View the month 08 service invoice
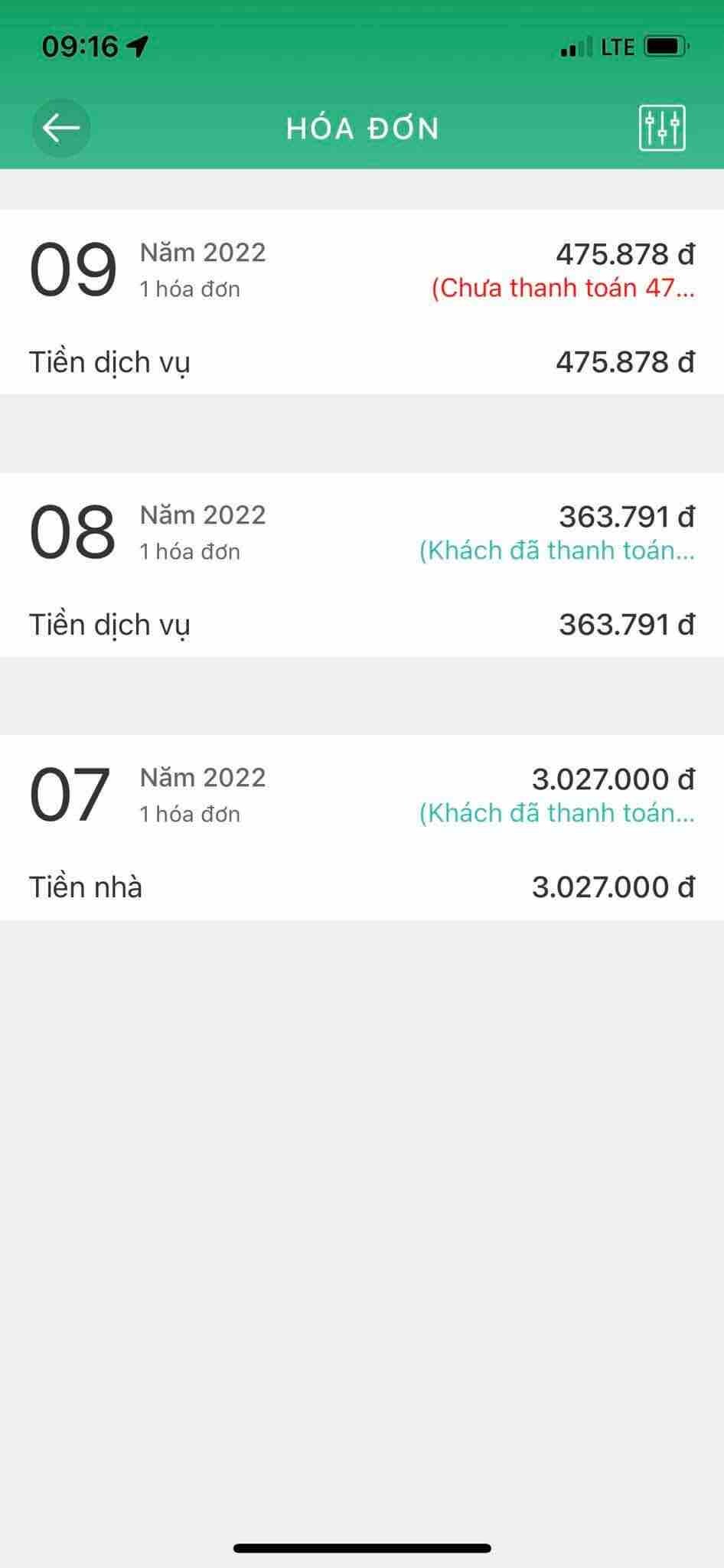 (x=361, y=565)
